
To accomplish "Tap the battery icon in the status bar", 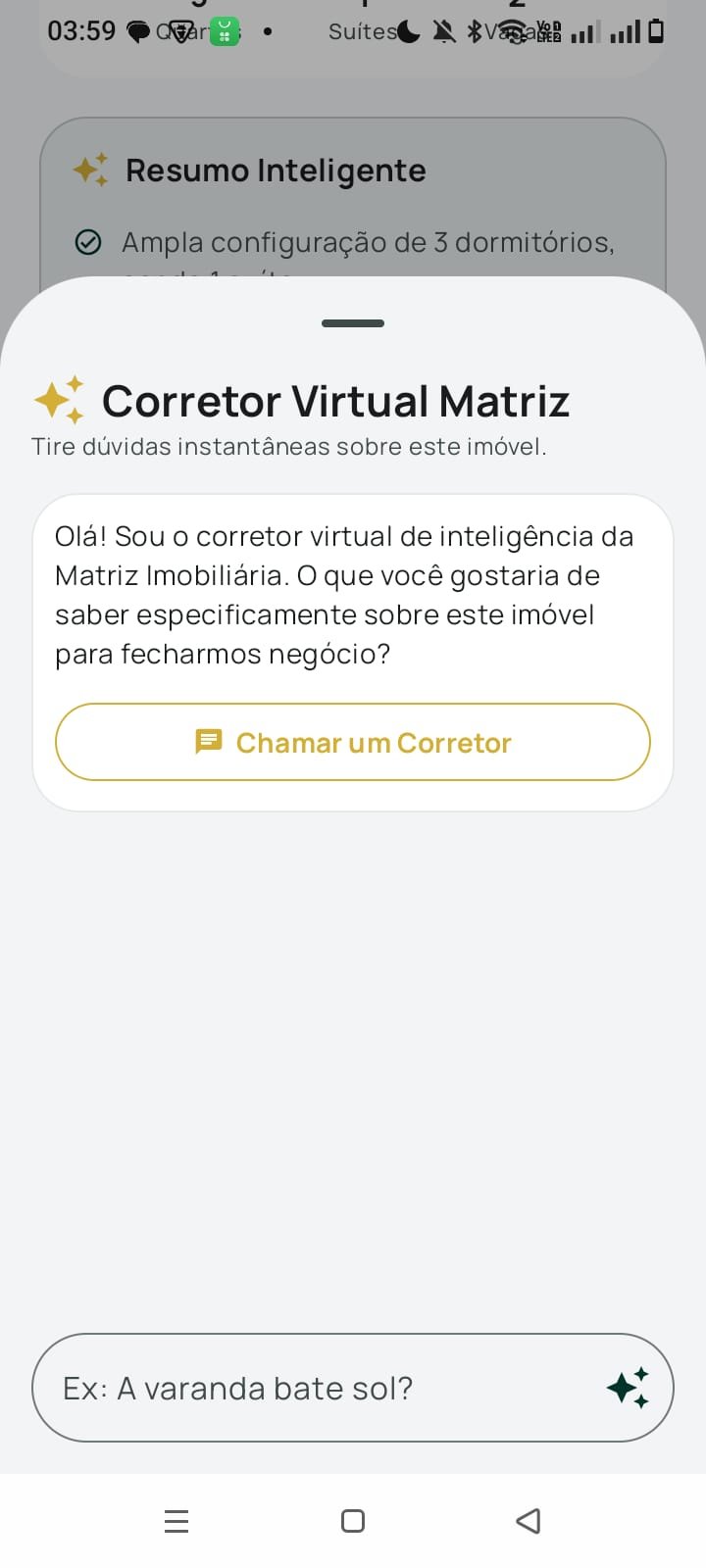I will (x=658, y=31).
